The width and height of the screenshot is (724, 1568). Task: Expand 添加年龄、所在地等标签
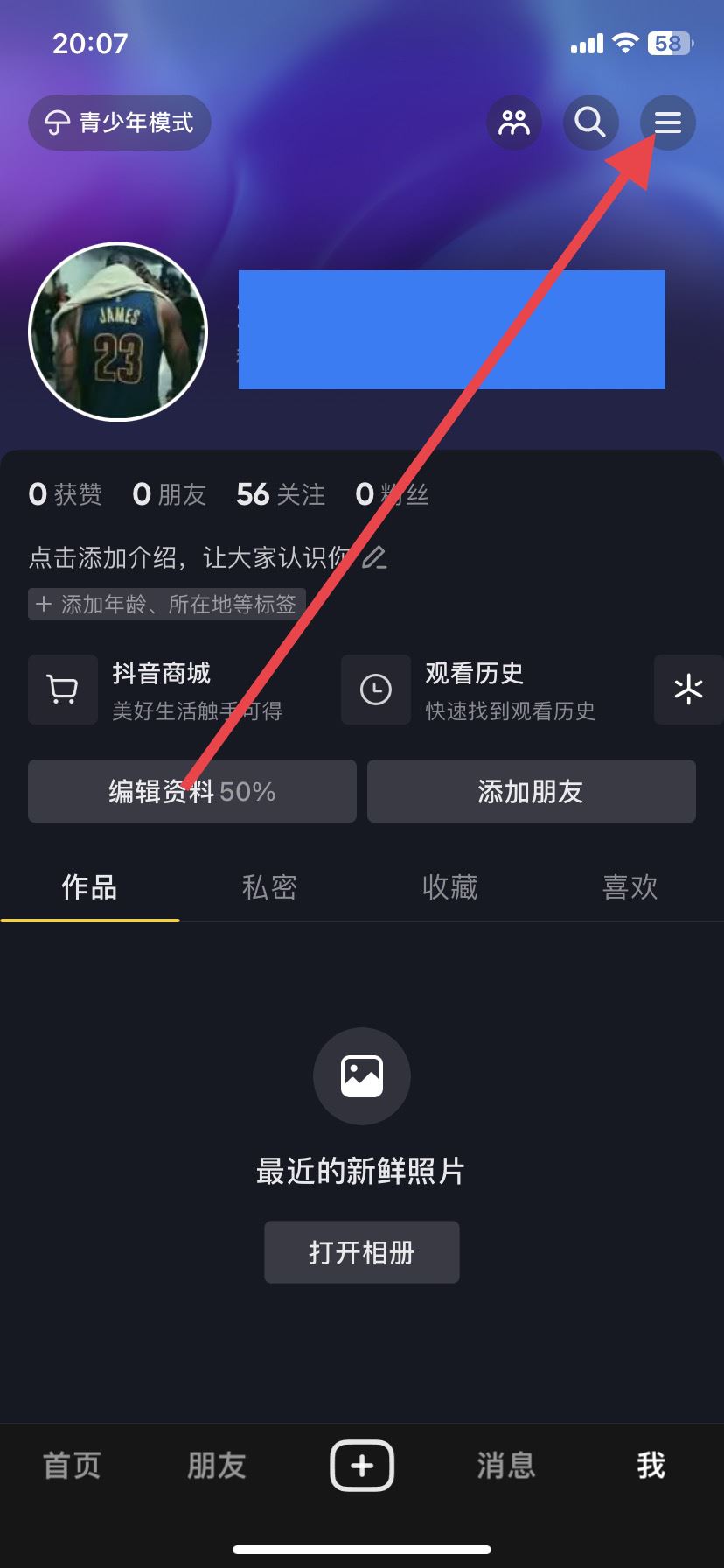point(166,604)
